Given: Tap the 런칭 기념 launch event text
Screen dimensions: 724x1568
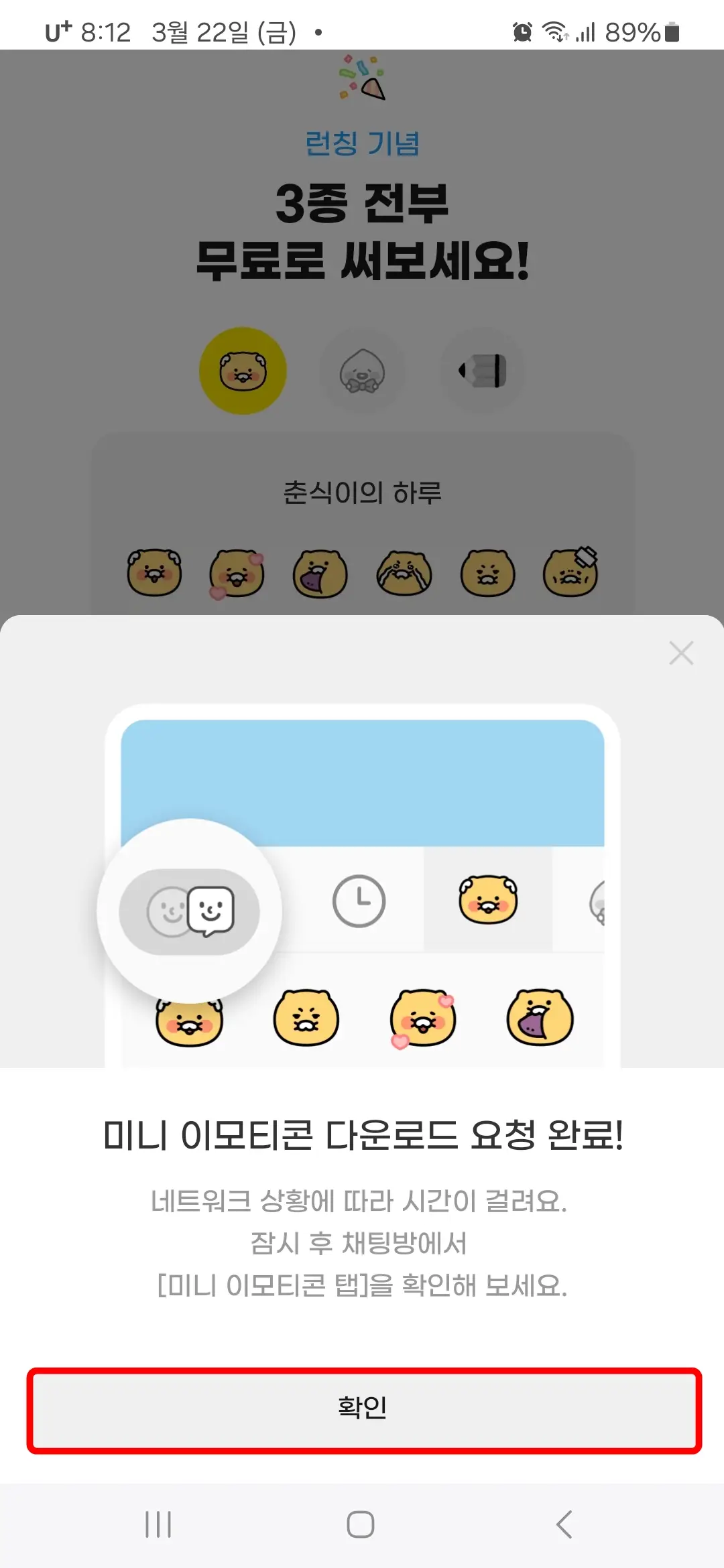Looking at the screenshot, I should [362, 141].
